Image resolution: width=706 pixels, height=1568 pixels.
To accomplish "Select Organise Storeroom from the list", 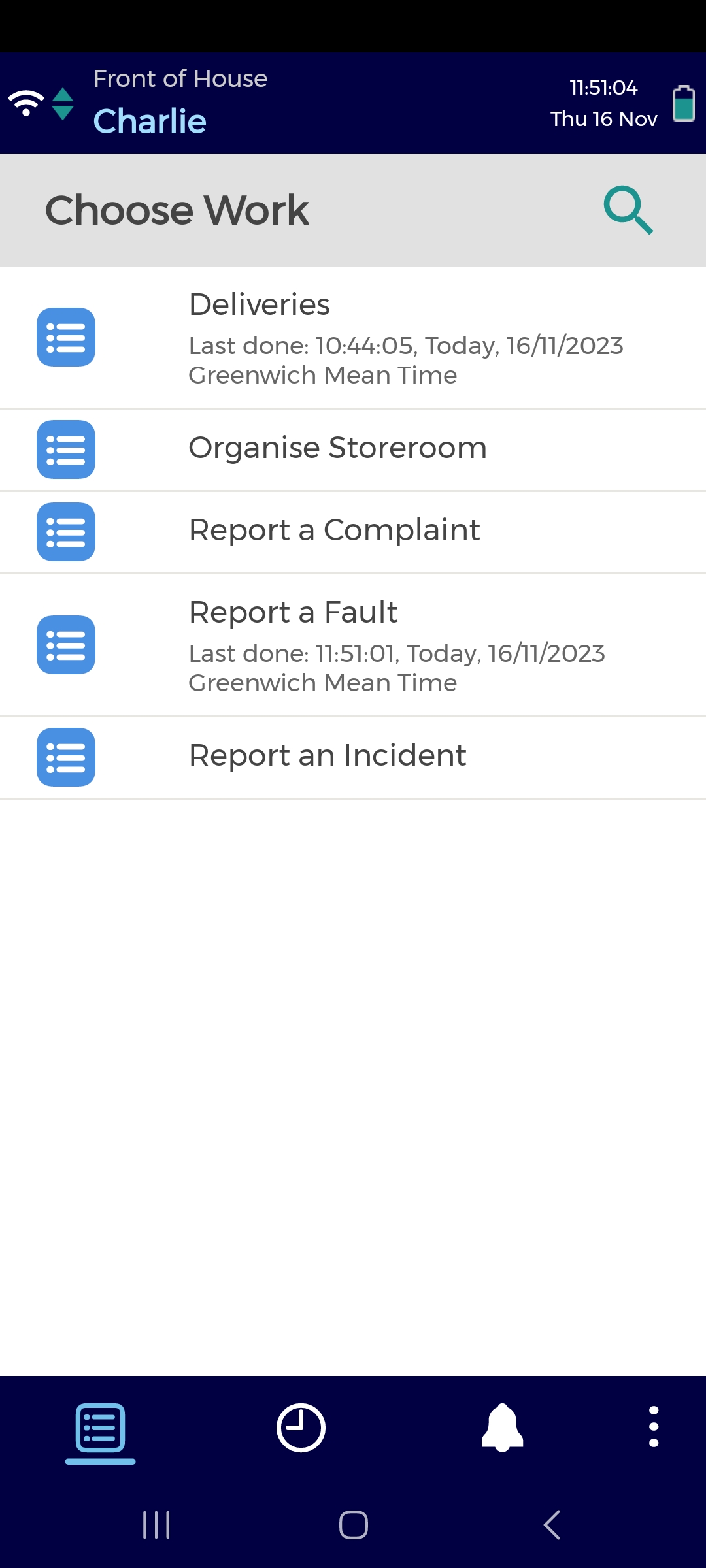I will click(x=353, y=449).
